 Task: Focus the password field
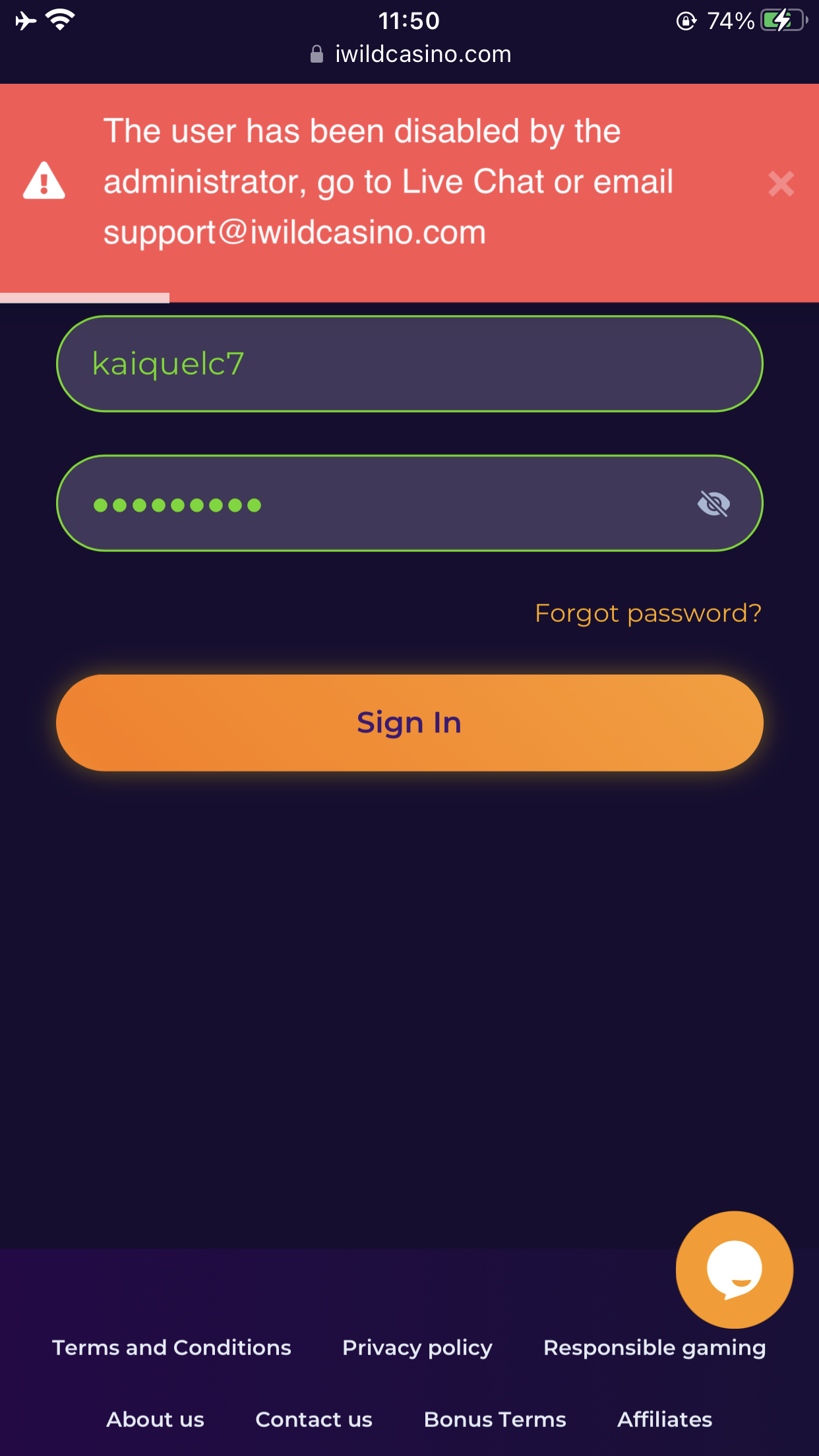382,504
